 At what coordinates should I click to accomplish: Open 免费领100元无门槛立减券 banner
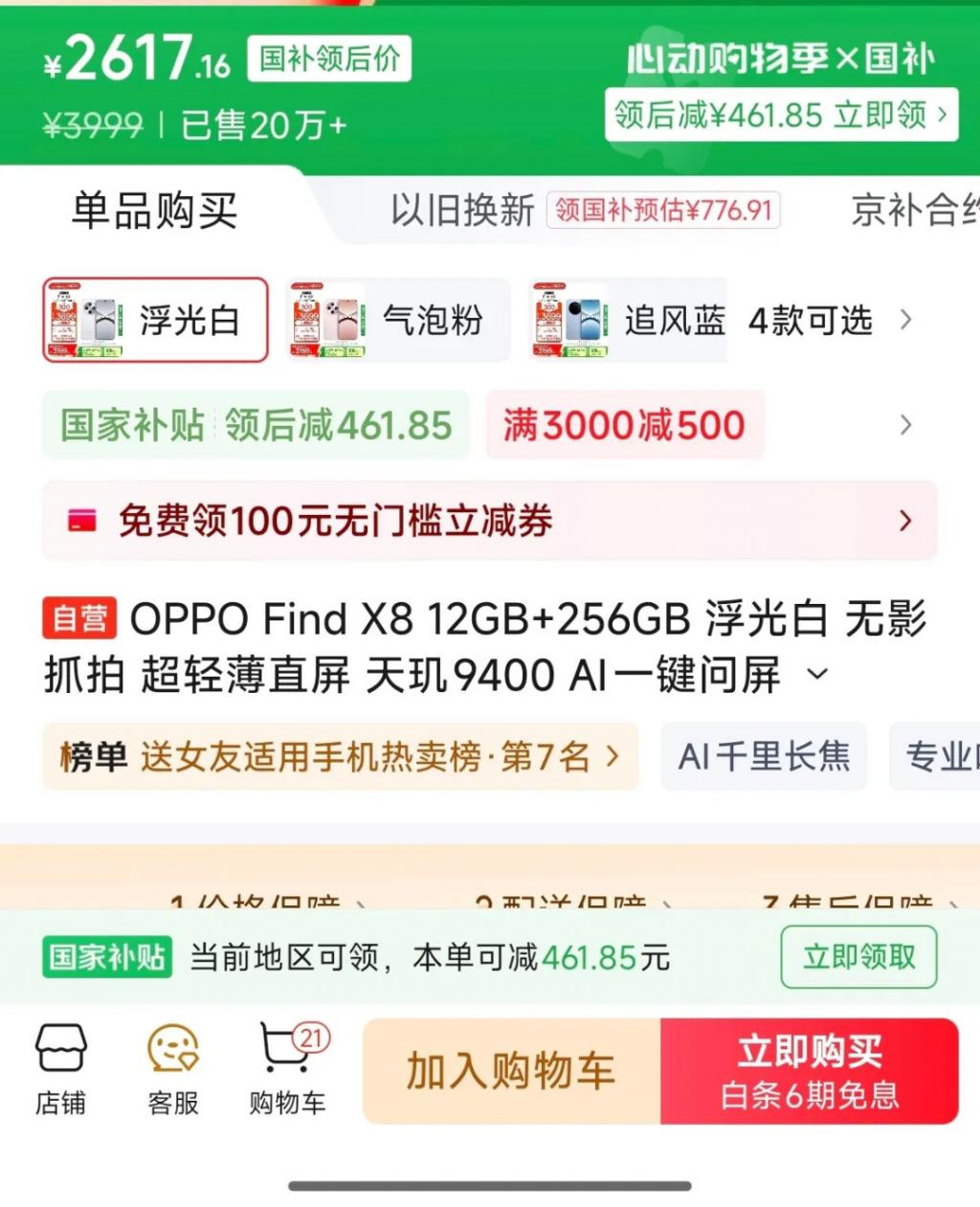[488, 521]
